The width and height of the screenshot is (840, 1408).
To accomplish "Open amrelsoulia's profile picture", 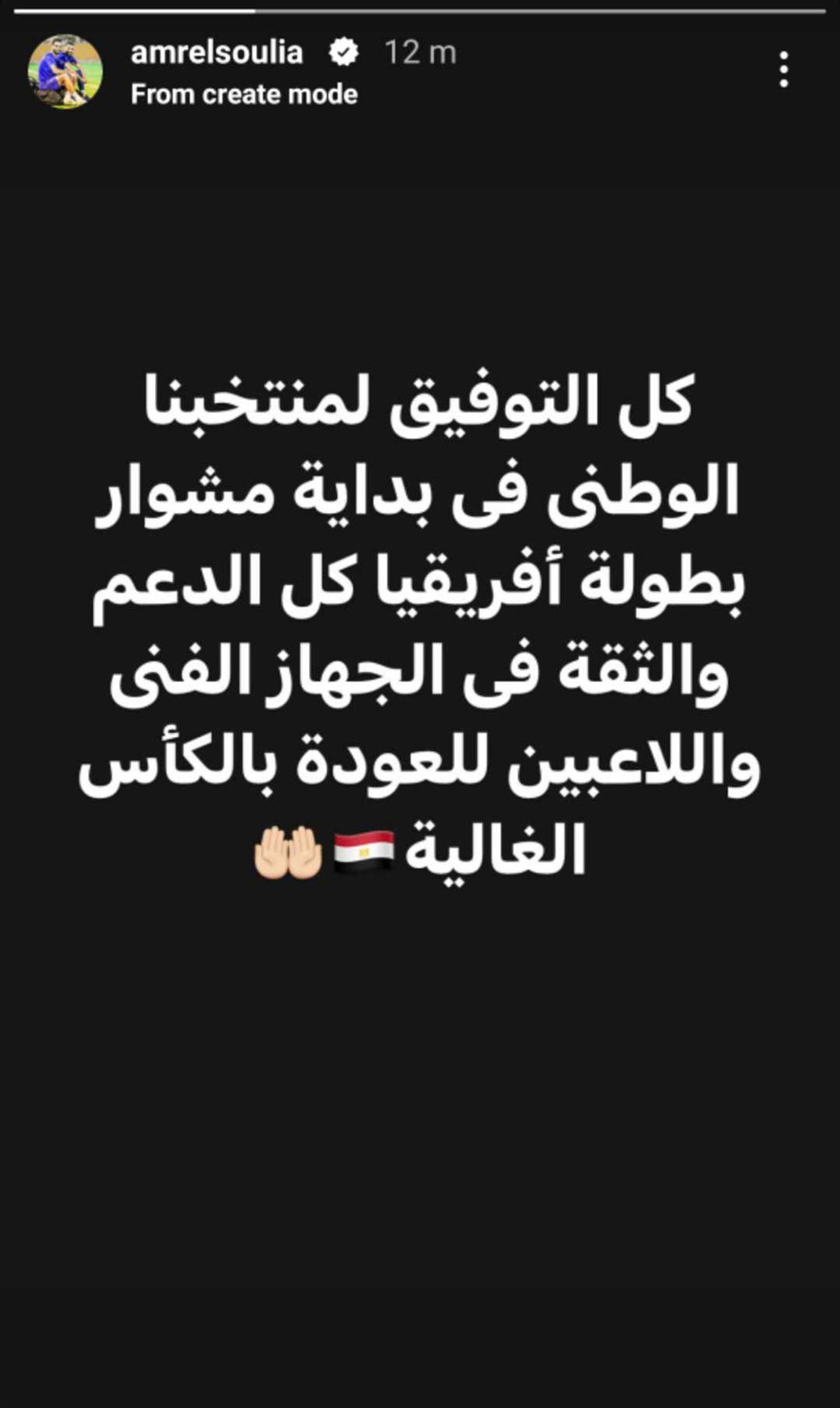I will click(65, 72).
